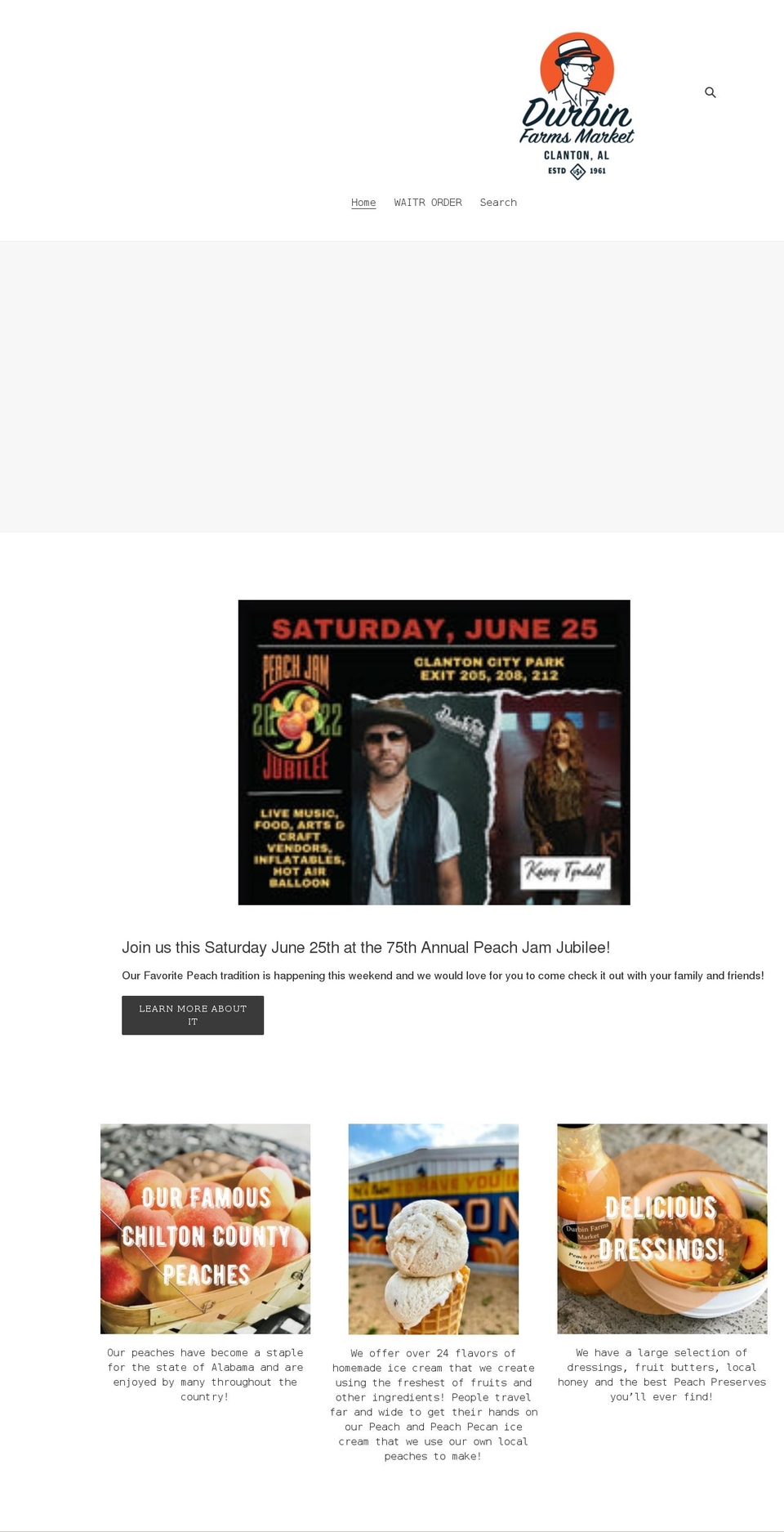This screenshot has width=784, height=1532.
Task: Click the ESTD 1961 badge on the logo
Action: coord(577,170)
